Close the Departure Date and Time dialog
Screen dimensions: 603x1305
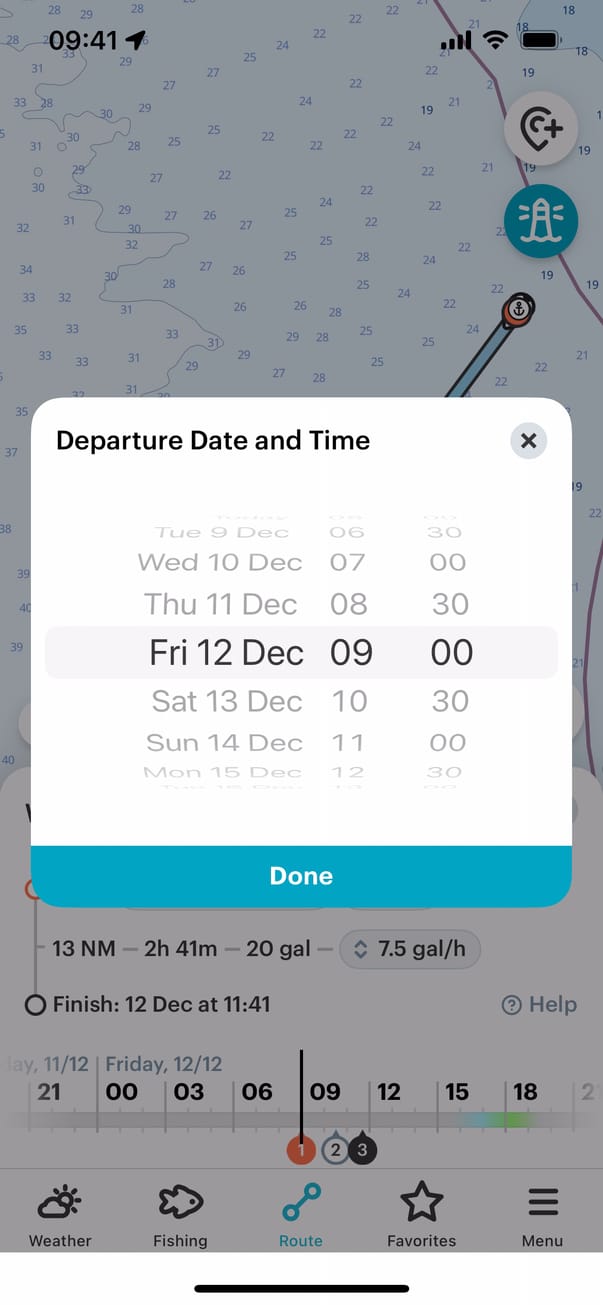click(528, 440)
